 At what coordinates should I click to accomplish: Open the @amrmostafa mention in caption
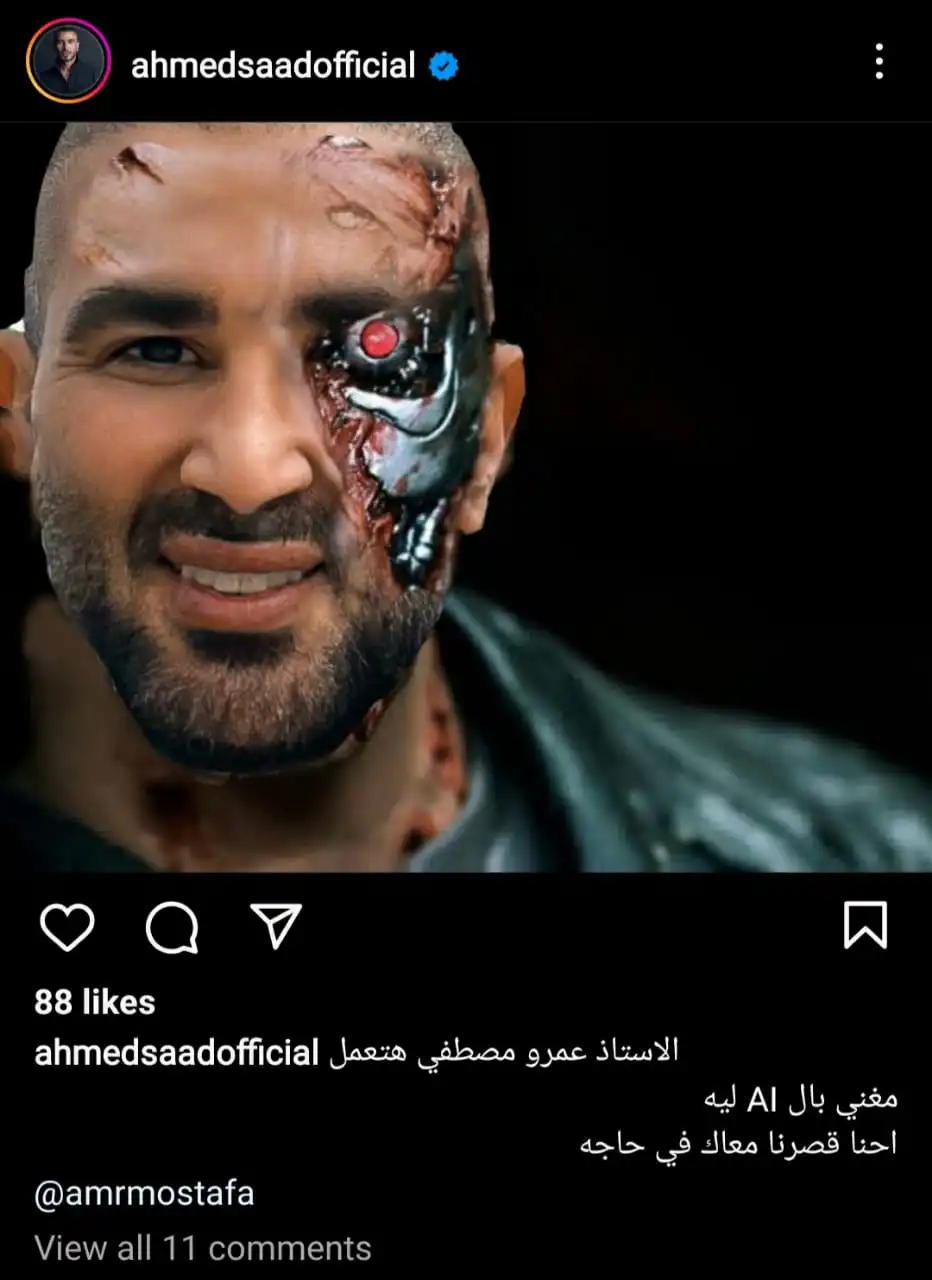144,1195
